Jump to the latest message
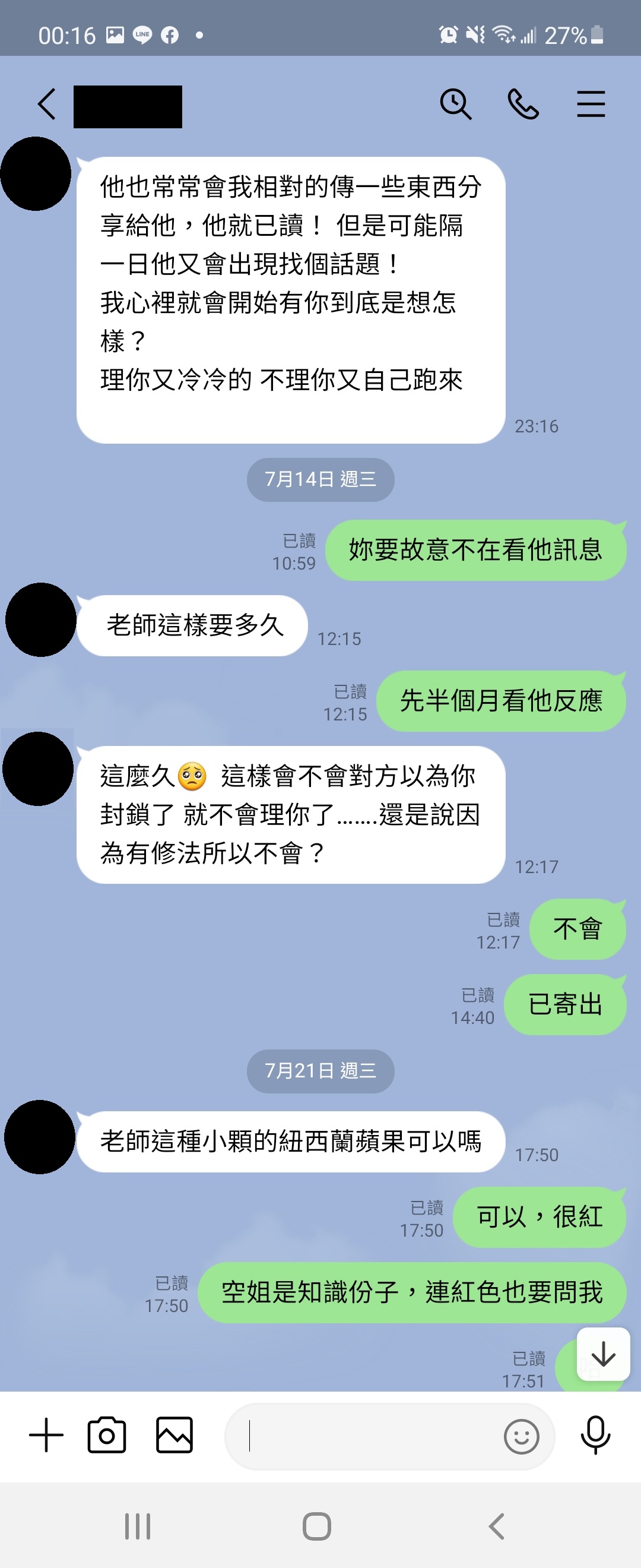 [x=602, y=1354]
